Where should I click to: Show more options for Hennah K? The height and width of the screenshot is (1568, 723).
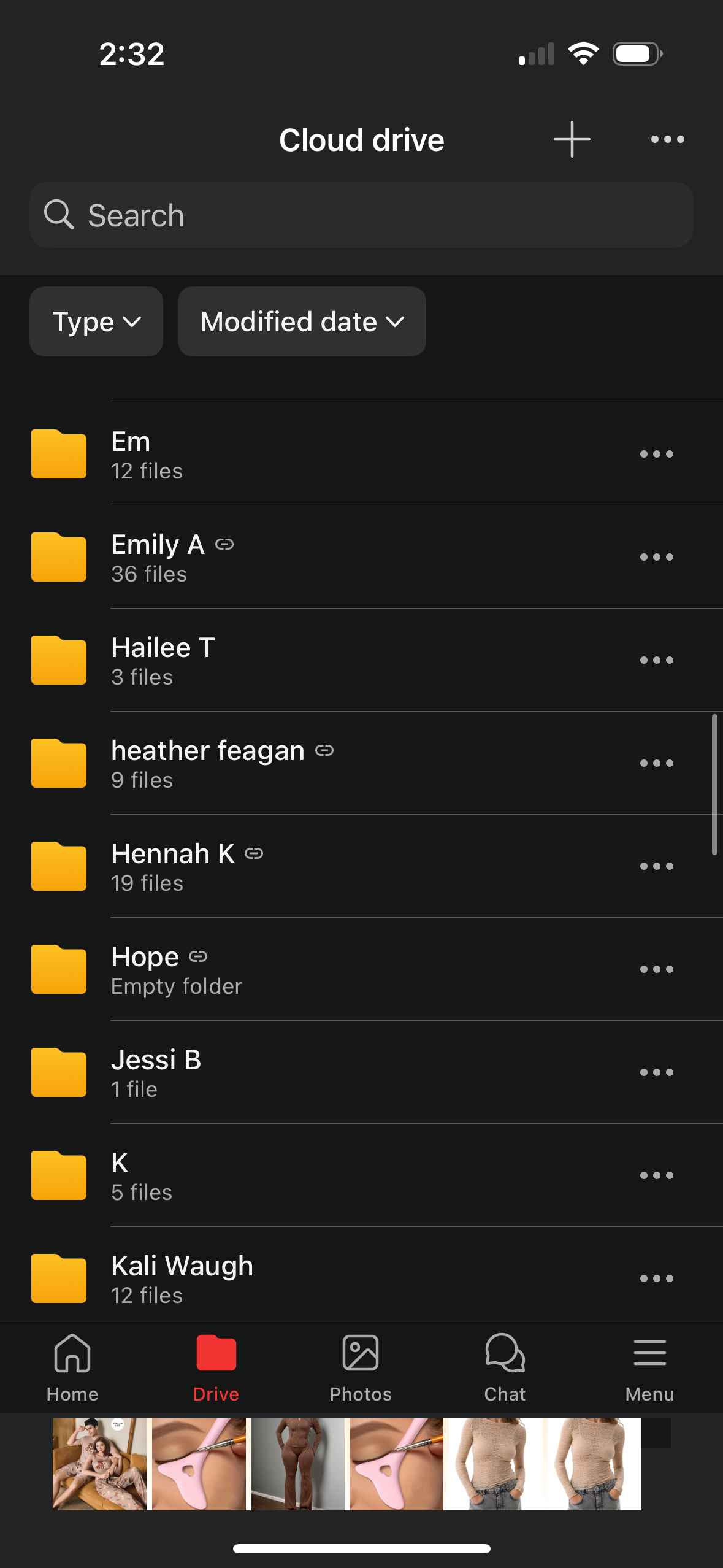656,866
